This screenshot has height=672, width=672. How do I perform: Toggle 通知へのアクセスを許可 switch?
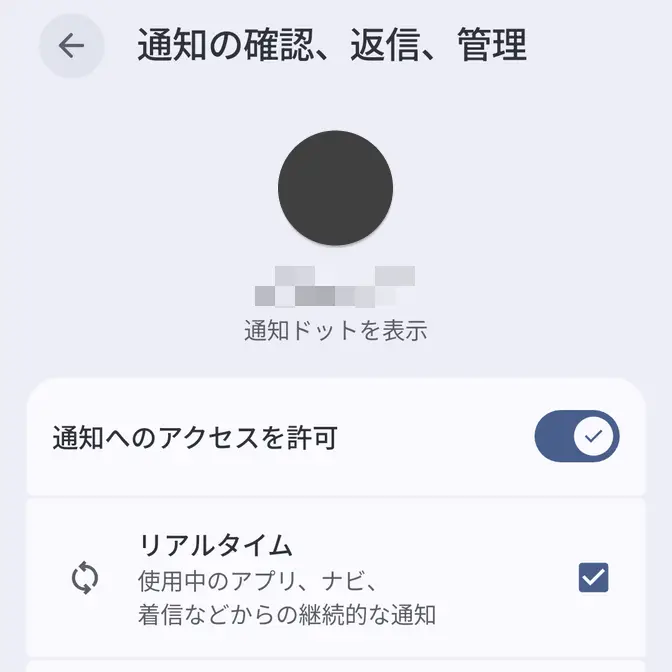point(577,436)
